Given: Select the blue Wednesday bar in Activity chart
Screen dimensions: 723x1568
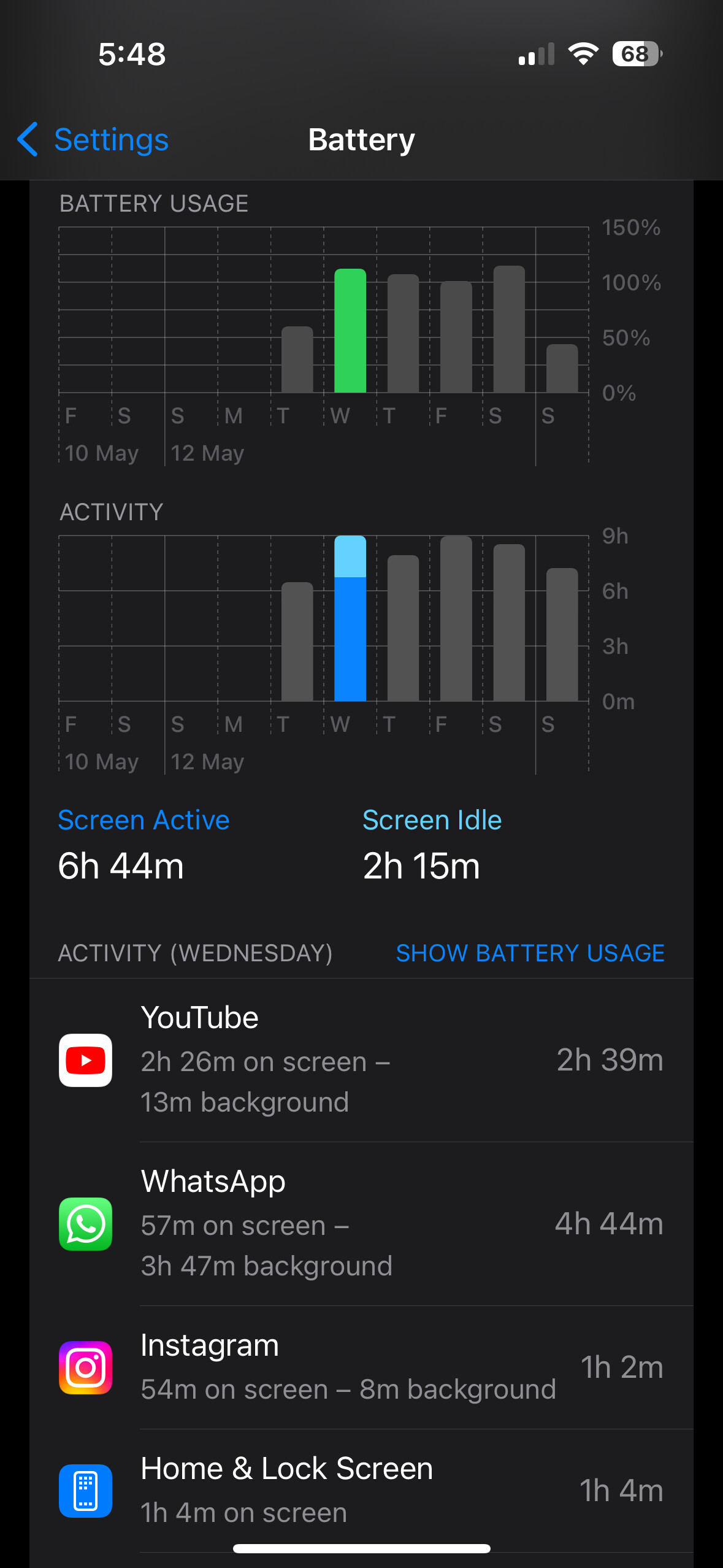Looking at the screenshot, I should point(350,620).
